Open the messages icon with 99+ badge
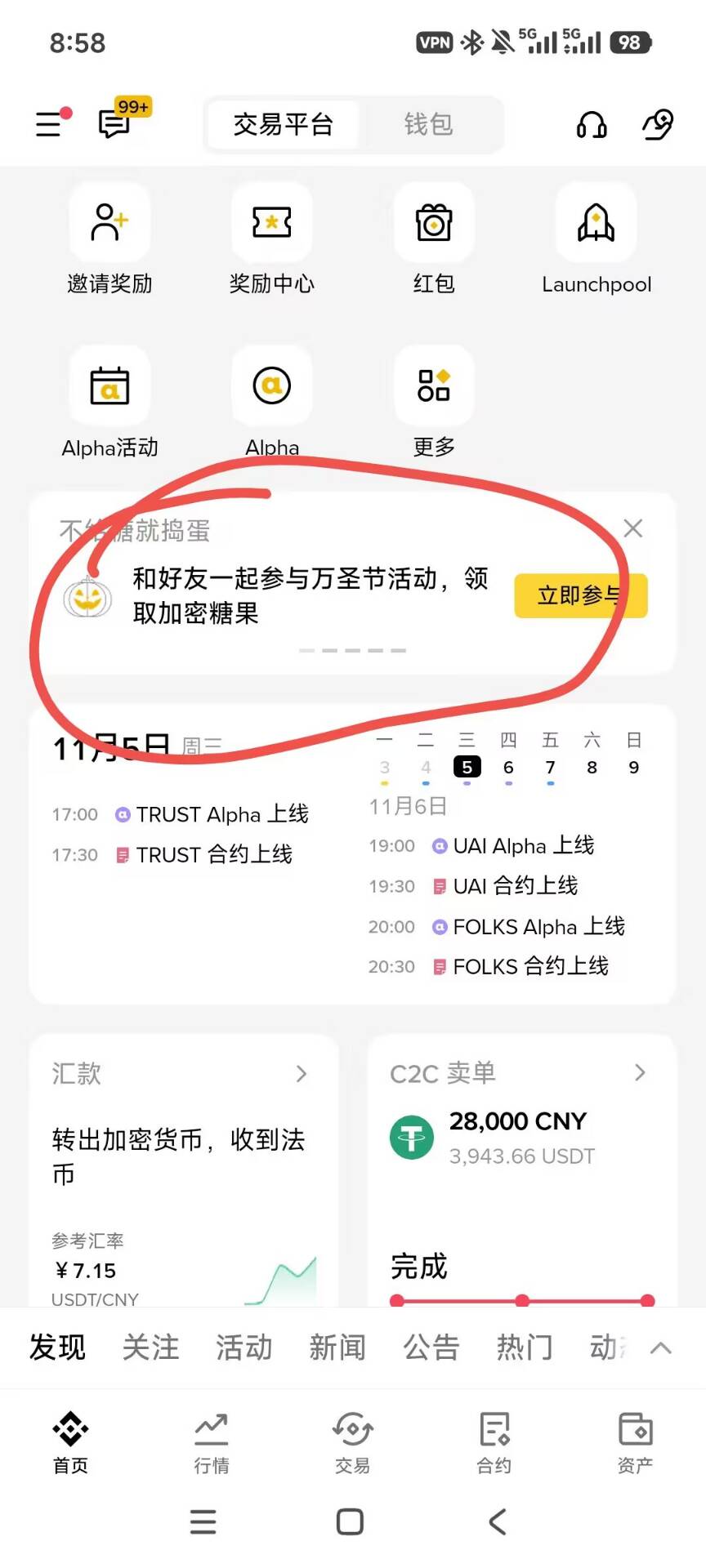 [114, 124]
